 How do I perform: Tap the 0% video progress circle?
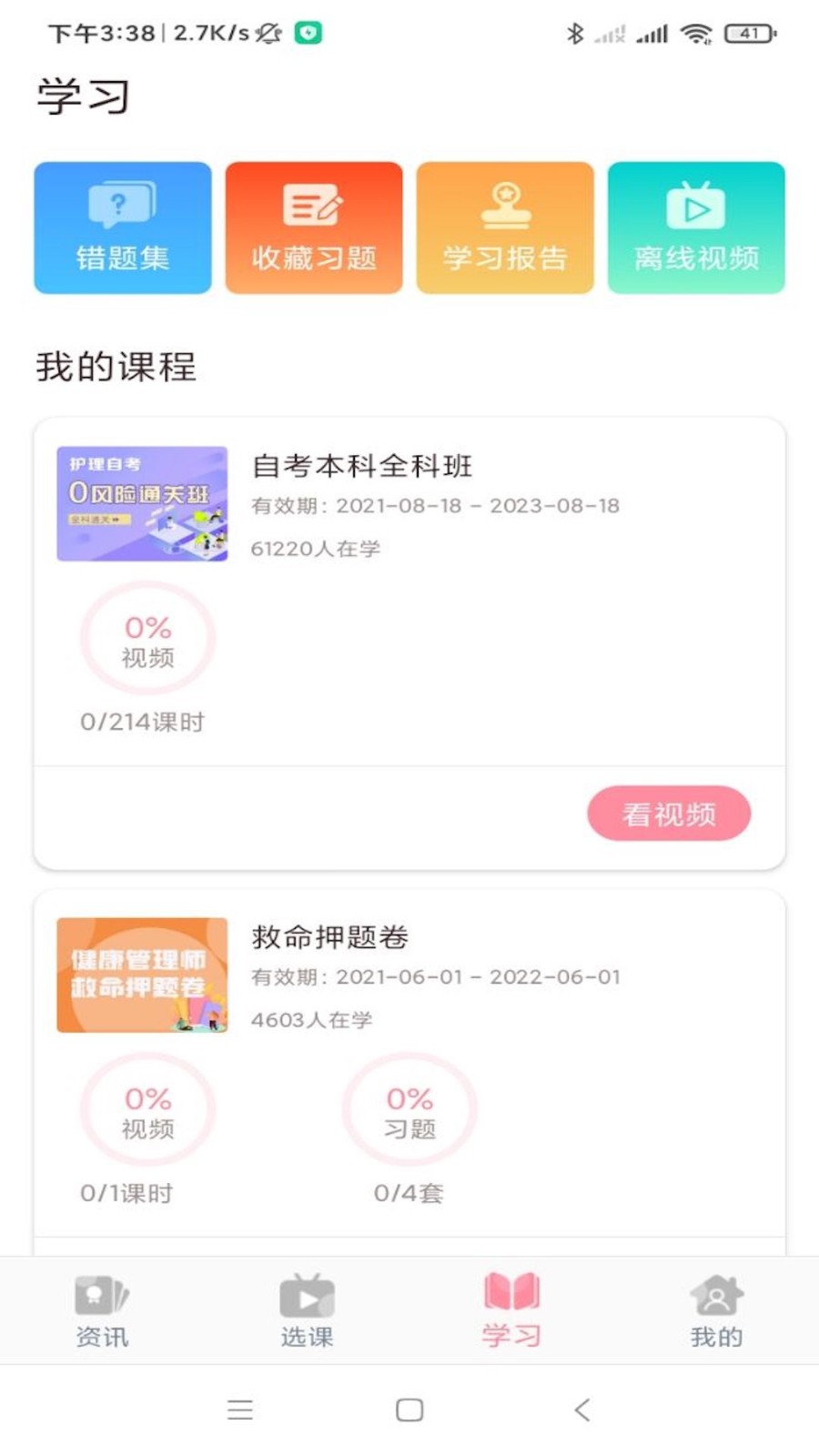147,638
